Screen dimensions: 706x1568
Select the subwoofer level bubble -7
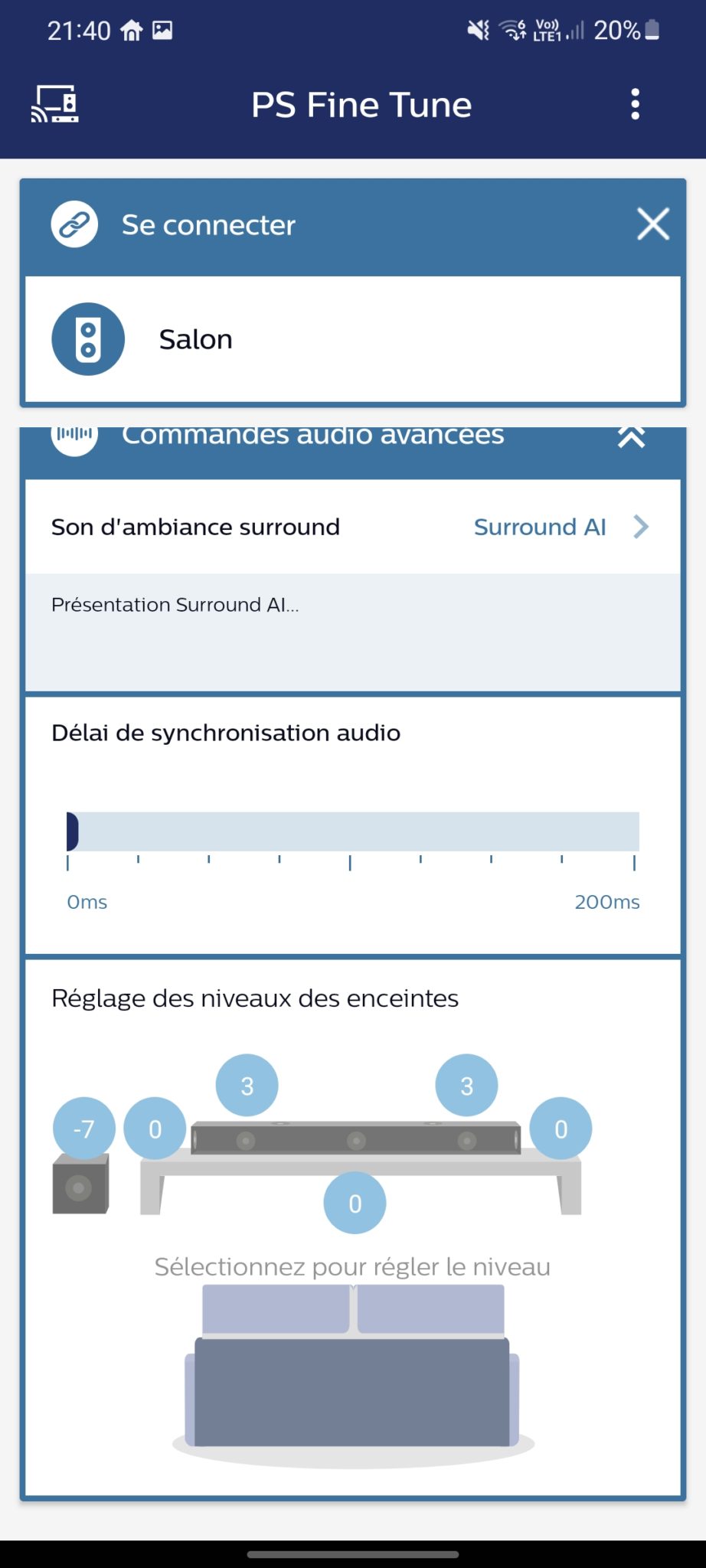[x=84, y=1129]
